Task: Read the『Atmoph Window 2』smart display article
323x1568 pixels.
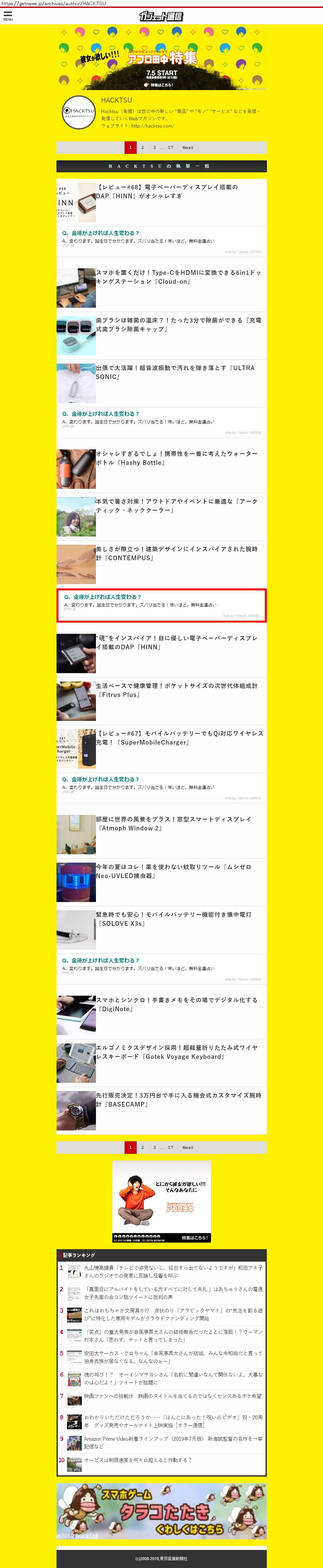Action: point(173,823)
